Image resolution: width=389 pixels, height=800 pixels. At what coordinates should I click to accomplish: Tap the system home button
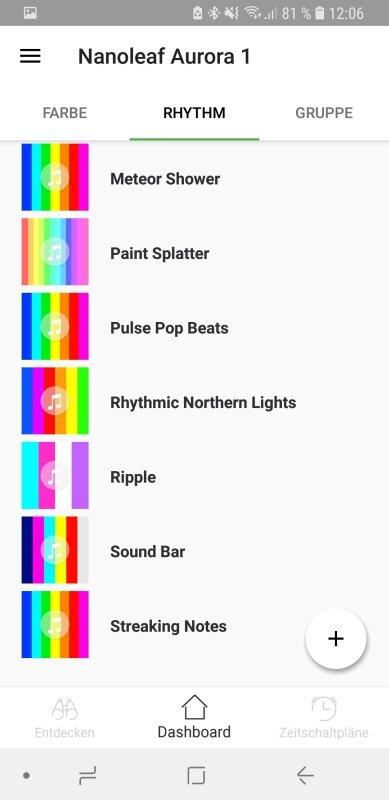click(196, 776)
